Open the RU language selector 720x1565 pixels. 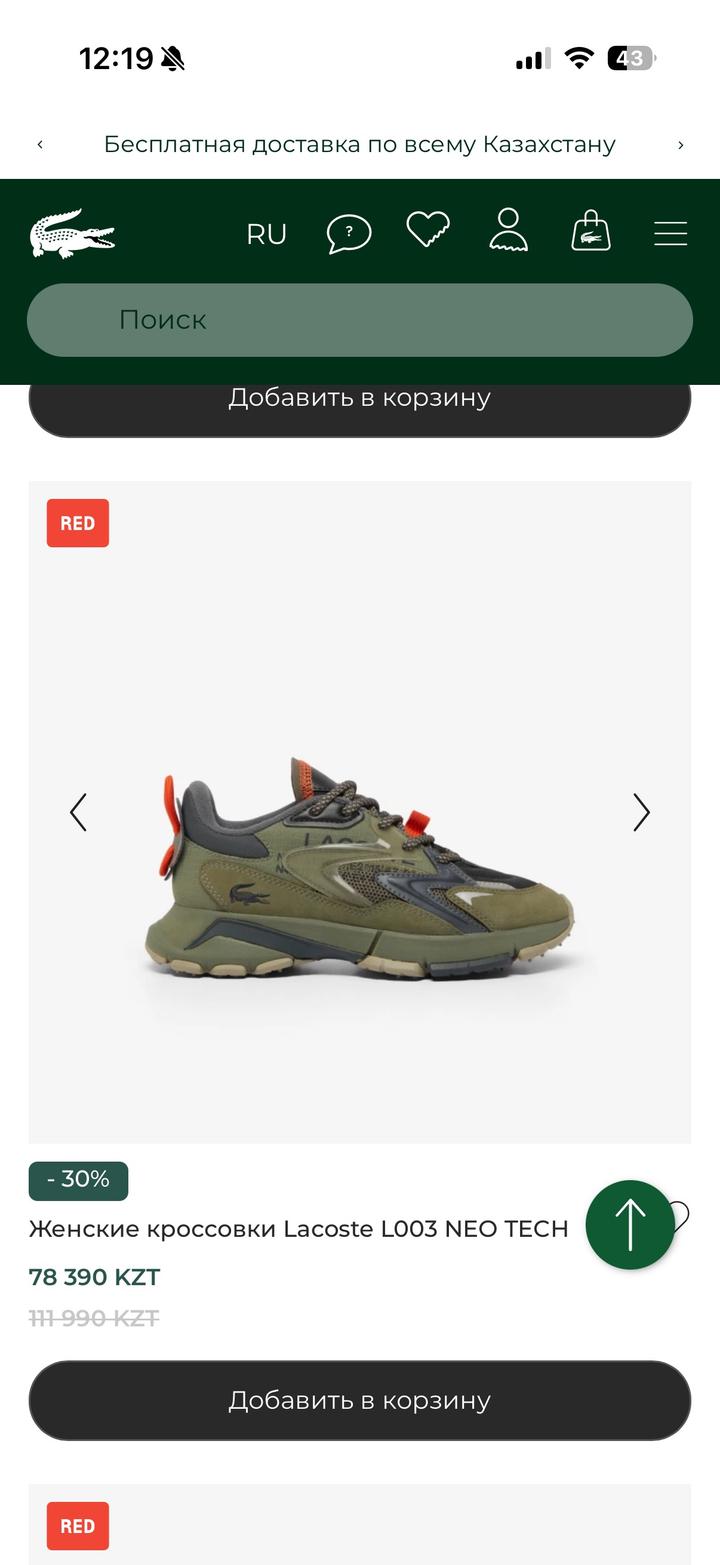tap(266, 234)
